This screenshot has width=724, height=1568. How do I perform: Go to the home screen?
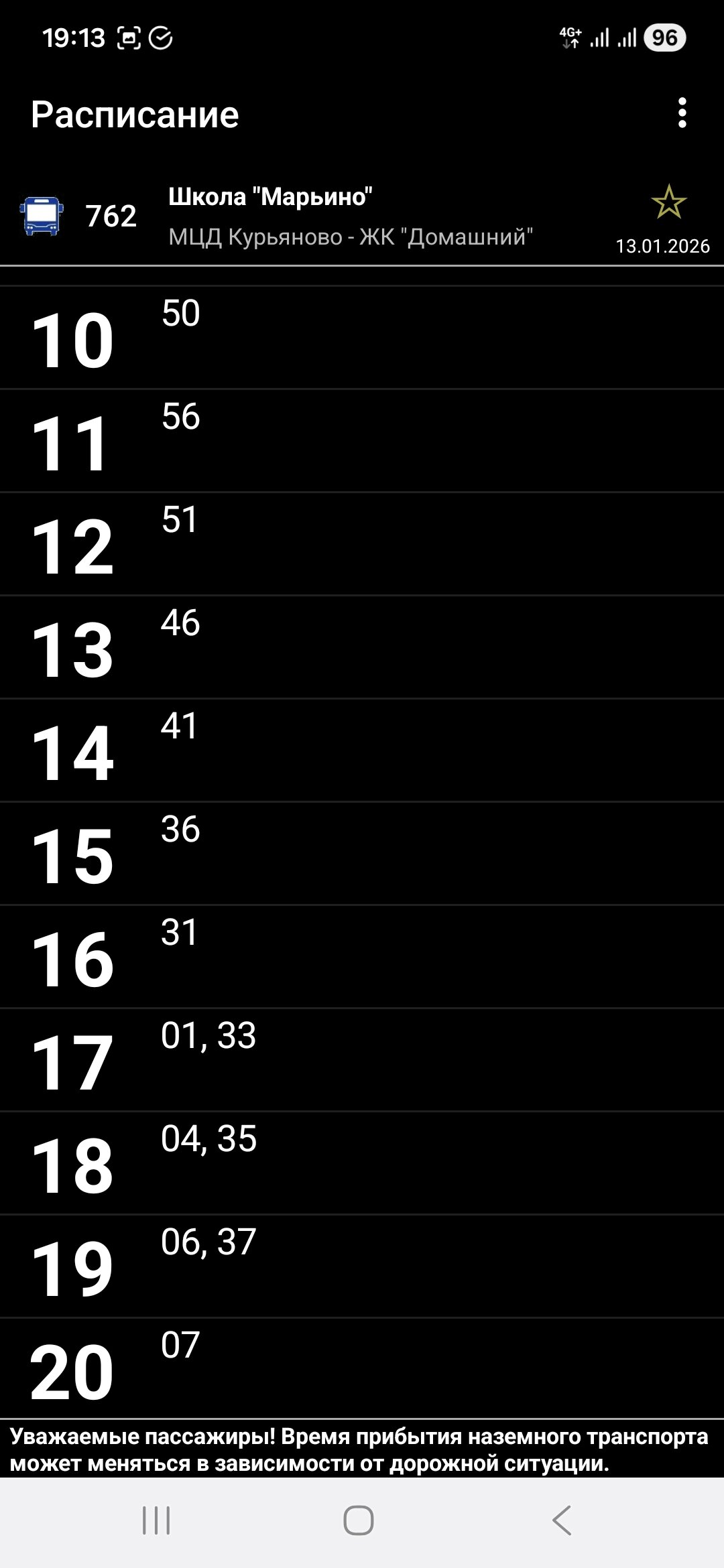point(359,1520)
